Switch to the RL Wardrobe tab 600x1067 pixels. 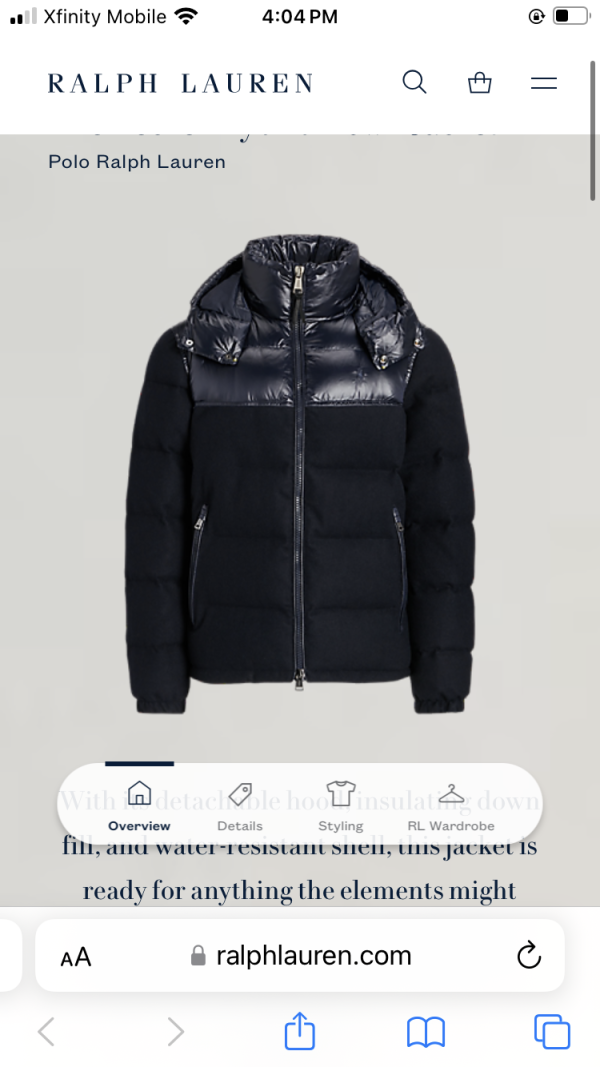click(x=451, y=807)
